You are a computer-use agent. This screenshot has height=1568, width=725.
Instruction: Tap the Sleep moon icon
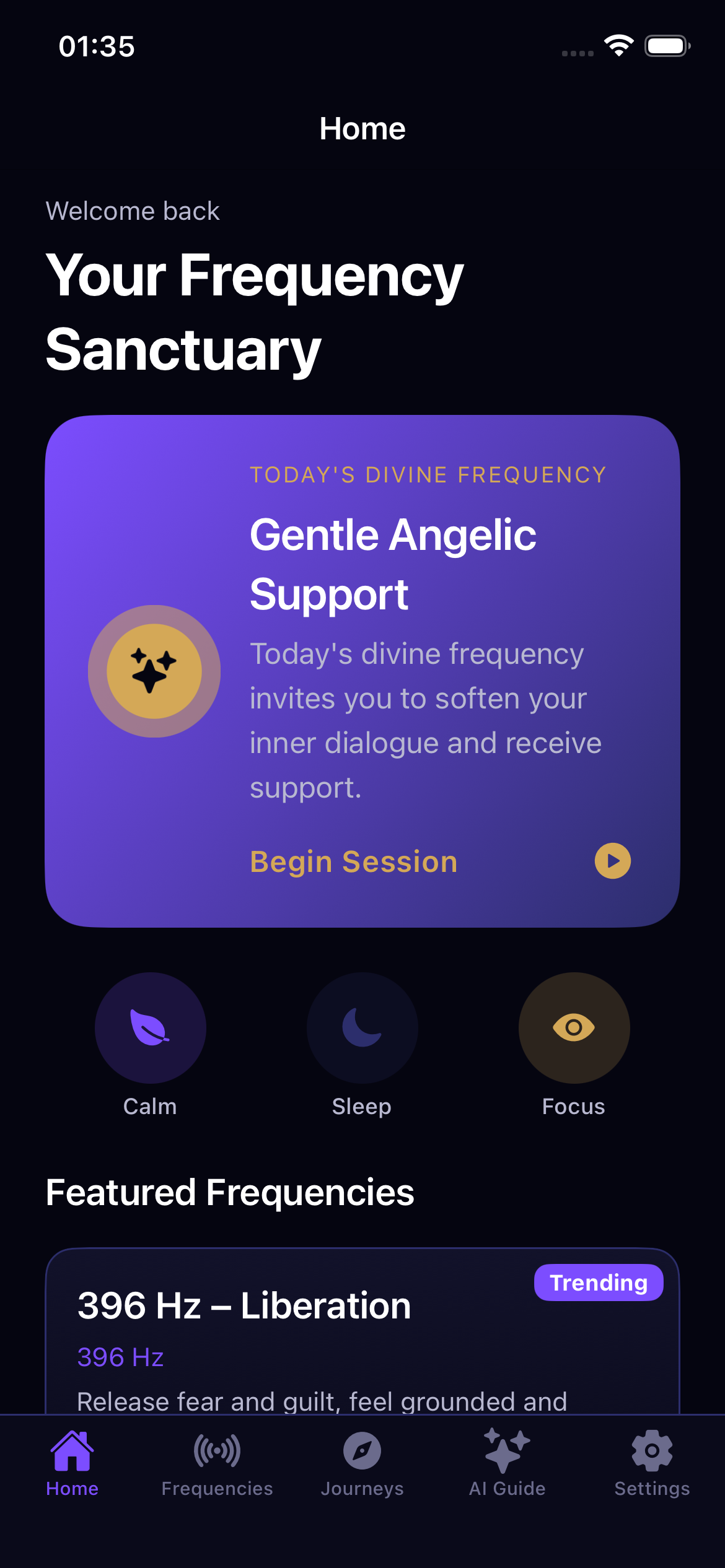coord(362,1027)
